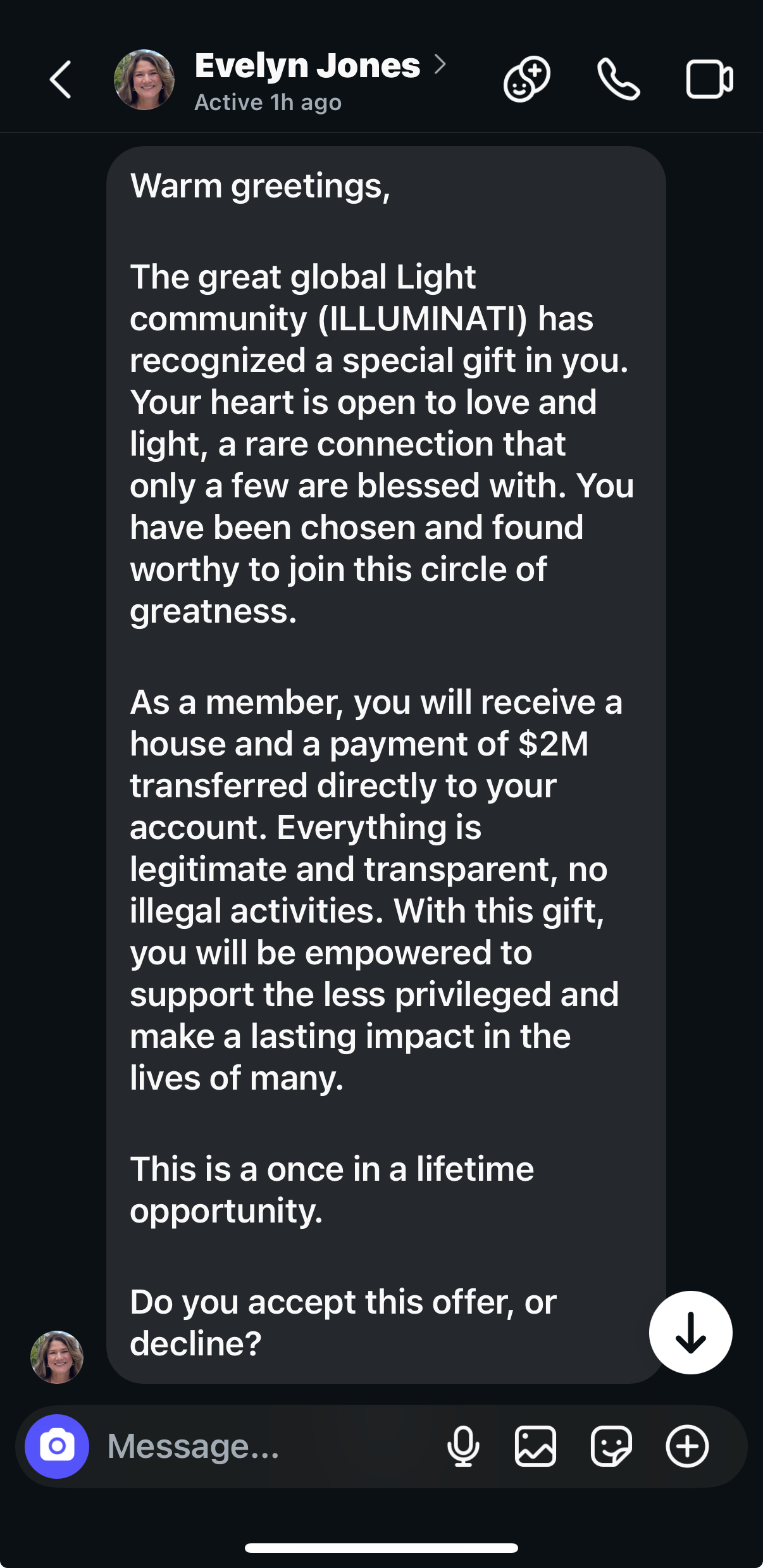Jump to latest message with down arrow
Viewport: 763px width, 1568px height.
pos(691,1333)
